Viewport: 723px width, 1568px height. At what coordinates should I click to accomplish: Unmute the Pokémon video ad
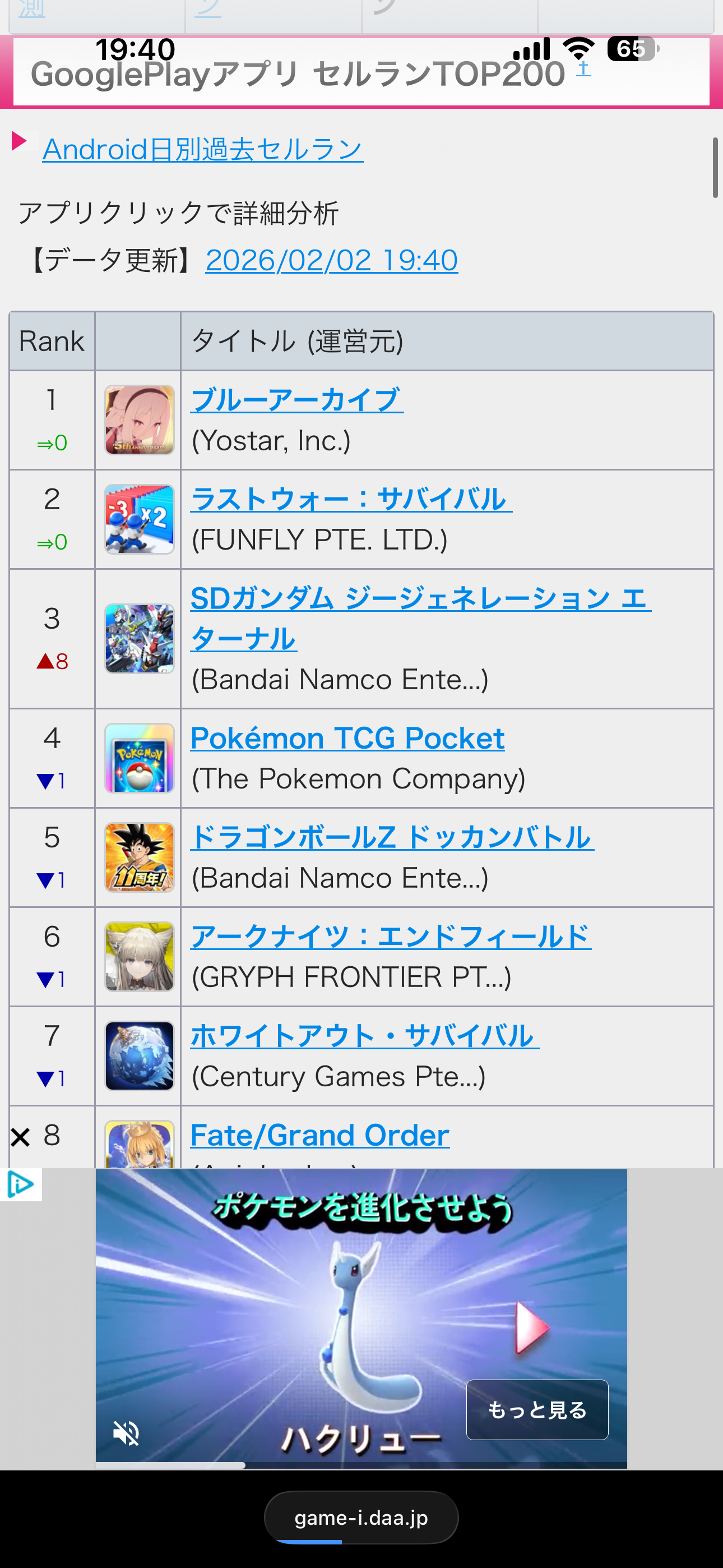(x=127, y=1433)
